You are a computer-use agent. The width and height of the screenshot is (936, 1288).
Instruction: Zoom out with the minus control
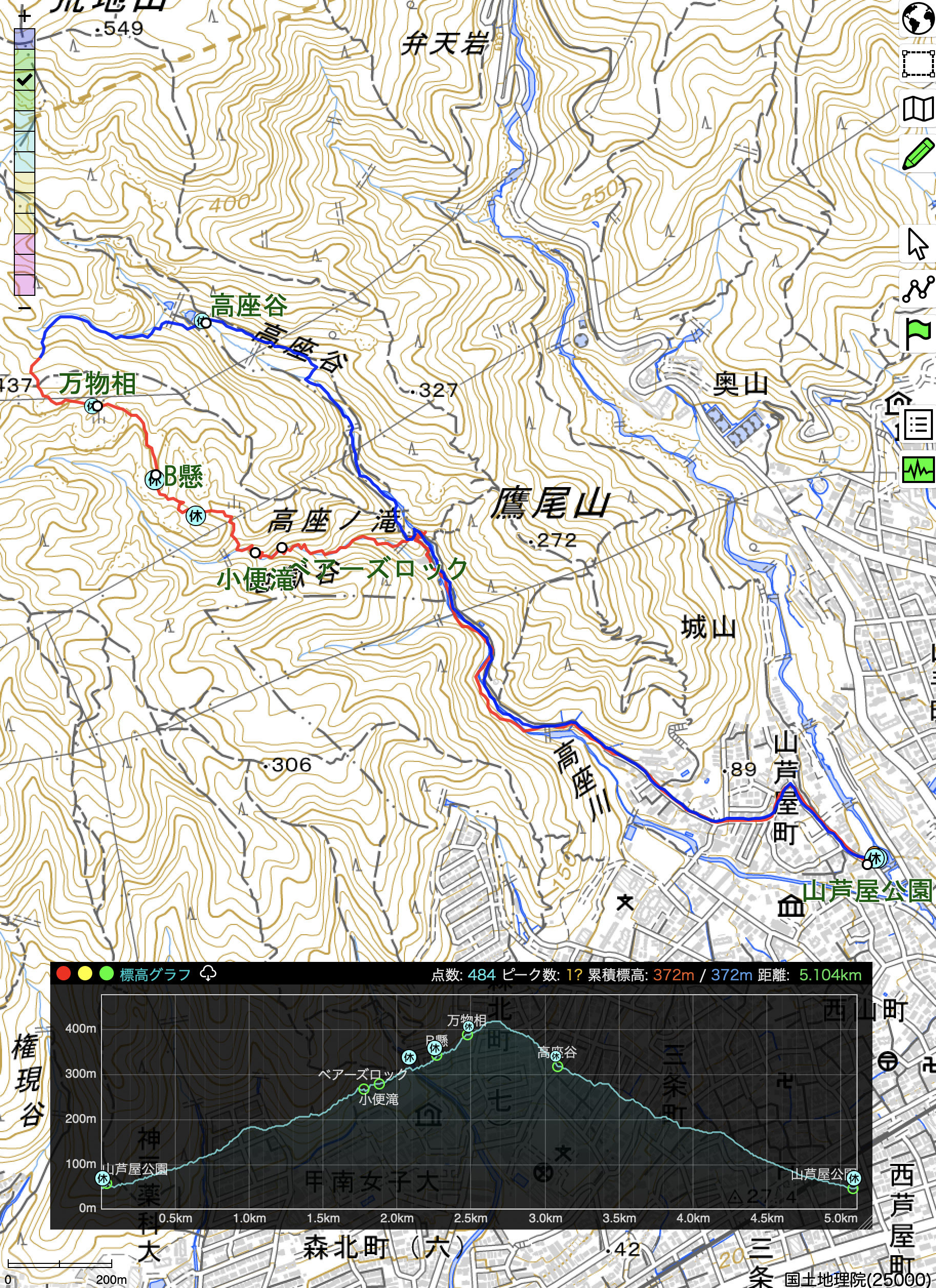click(24, 308)
